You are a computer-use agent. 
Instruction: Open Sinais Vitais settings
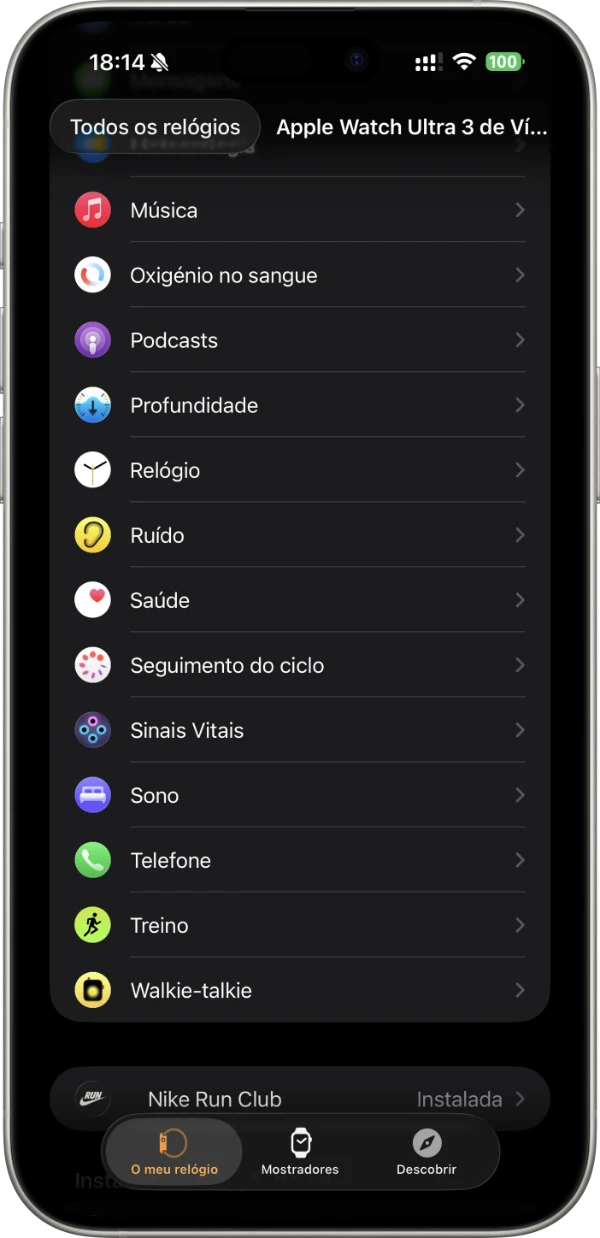300,730
